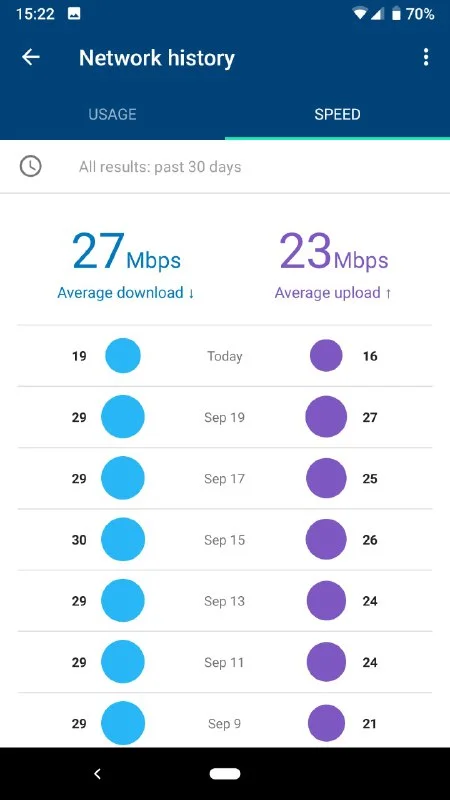Change the past 30 days time range
450x800 pixels.
225,167
